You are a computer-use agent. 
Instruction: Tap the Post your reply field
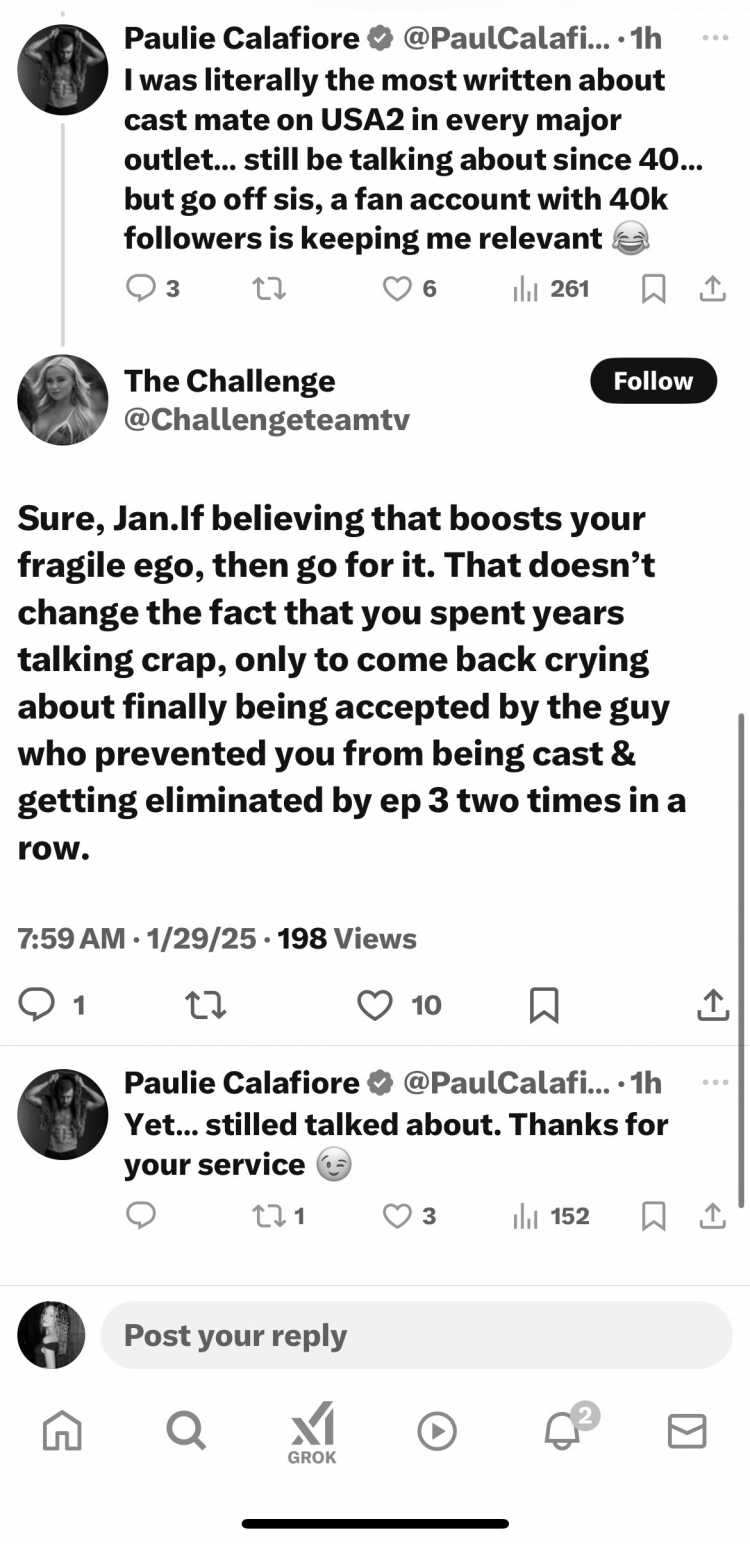[416, 1335]
